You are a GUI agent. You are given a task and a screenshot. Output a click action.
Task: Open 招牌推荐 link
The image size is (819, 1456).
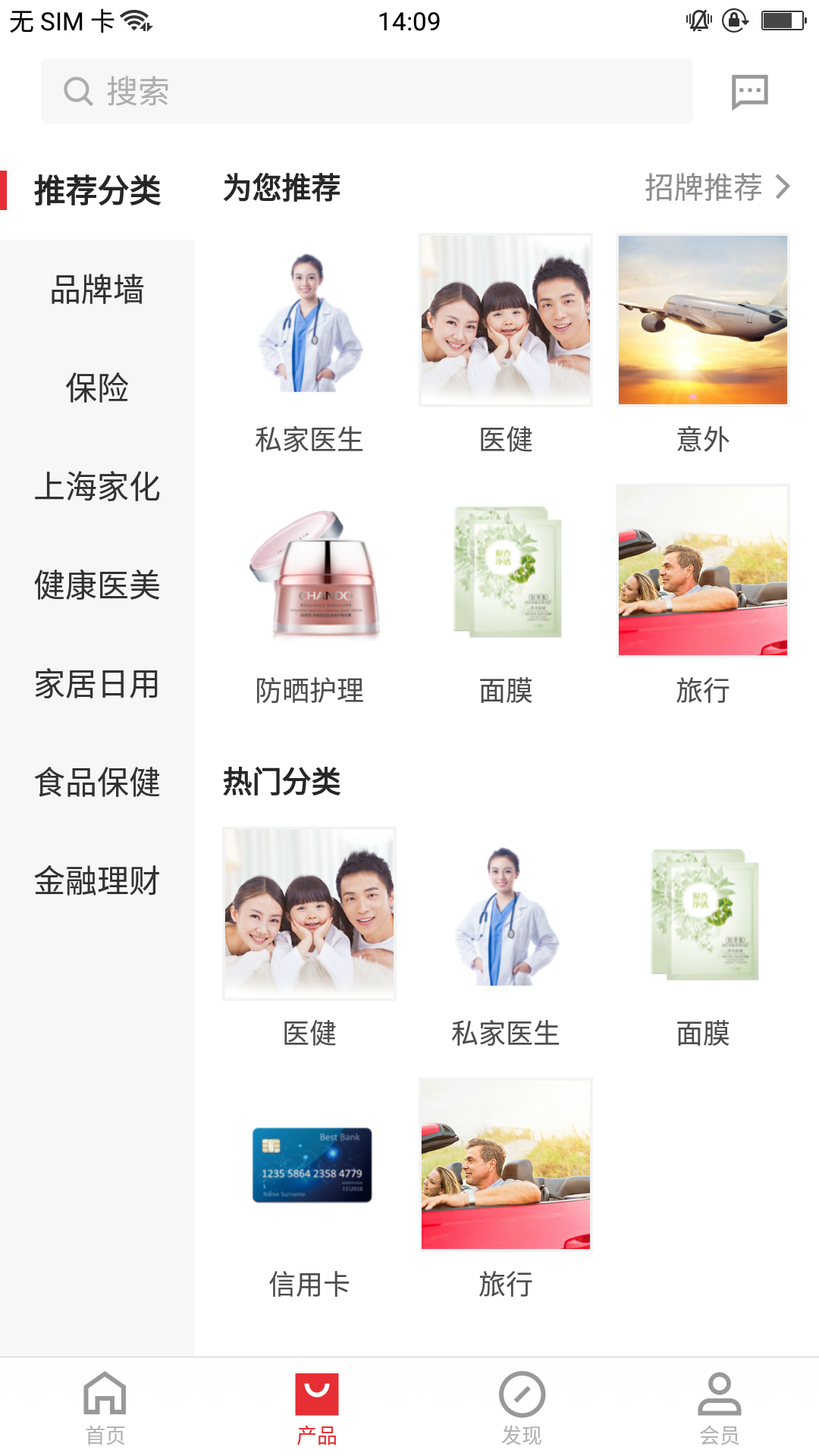(717, 187)
